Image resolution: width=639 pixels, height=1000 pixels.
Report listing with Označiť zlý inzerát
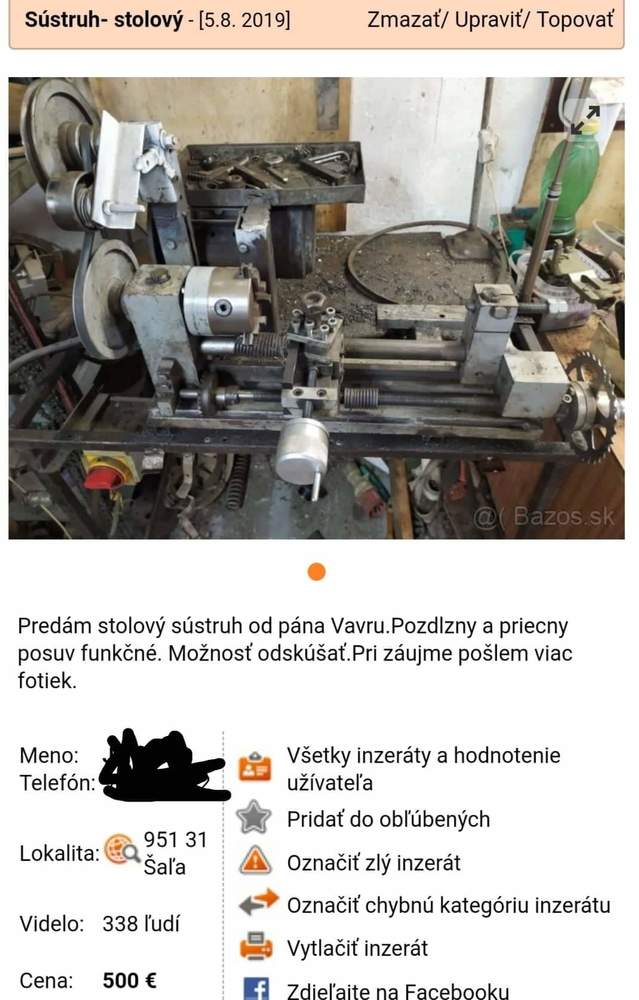(373, 862)
